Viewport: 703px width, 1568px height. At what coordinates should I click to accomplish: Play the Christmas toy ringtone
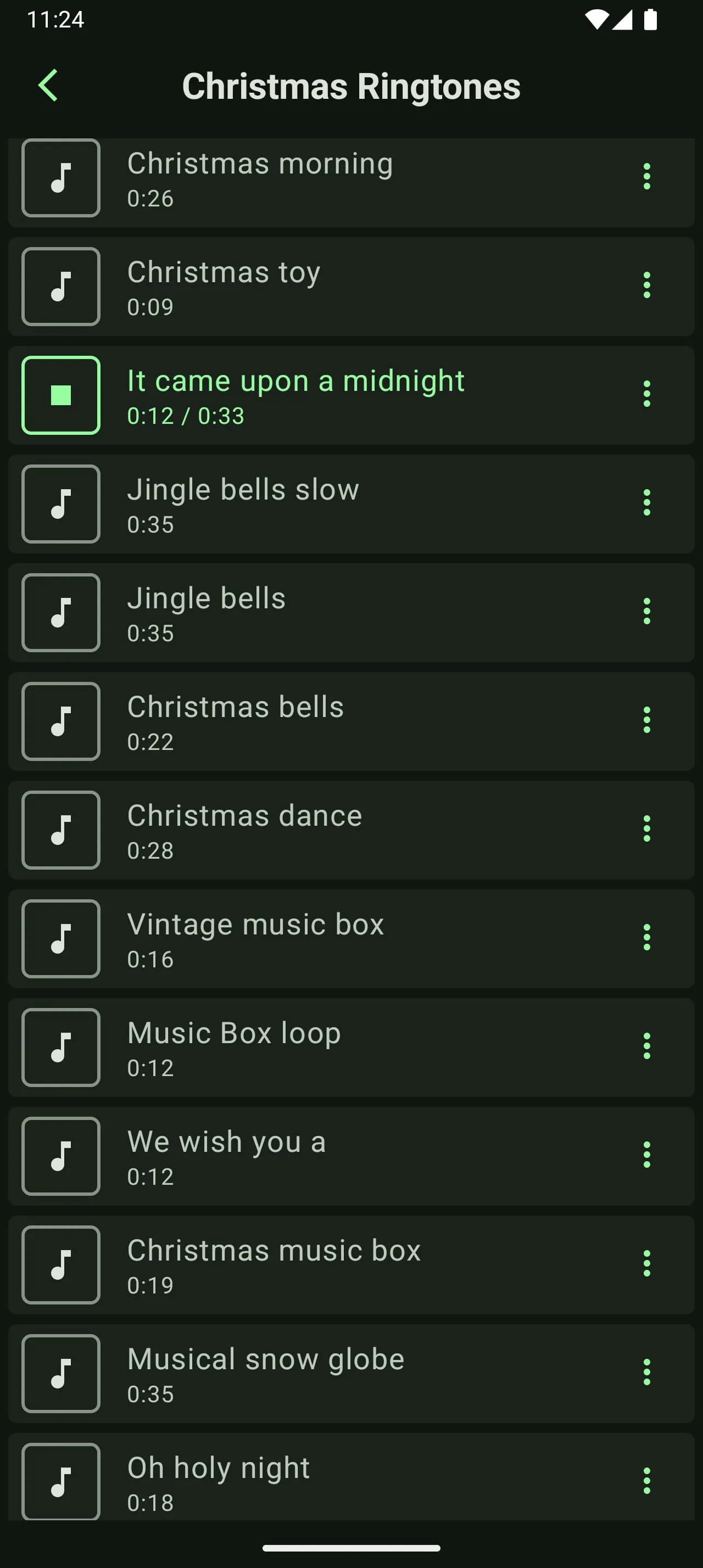pyautogui.click(x=61, y=286)
